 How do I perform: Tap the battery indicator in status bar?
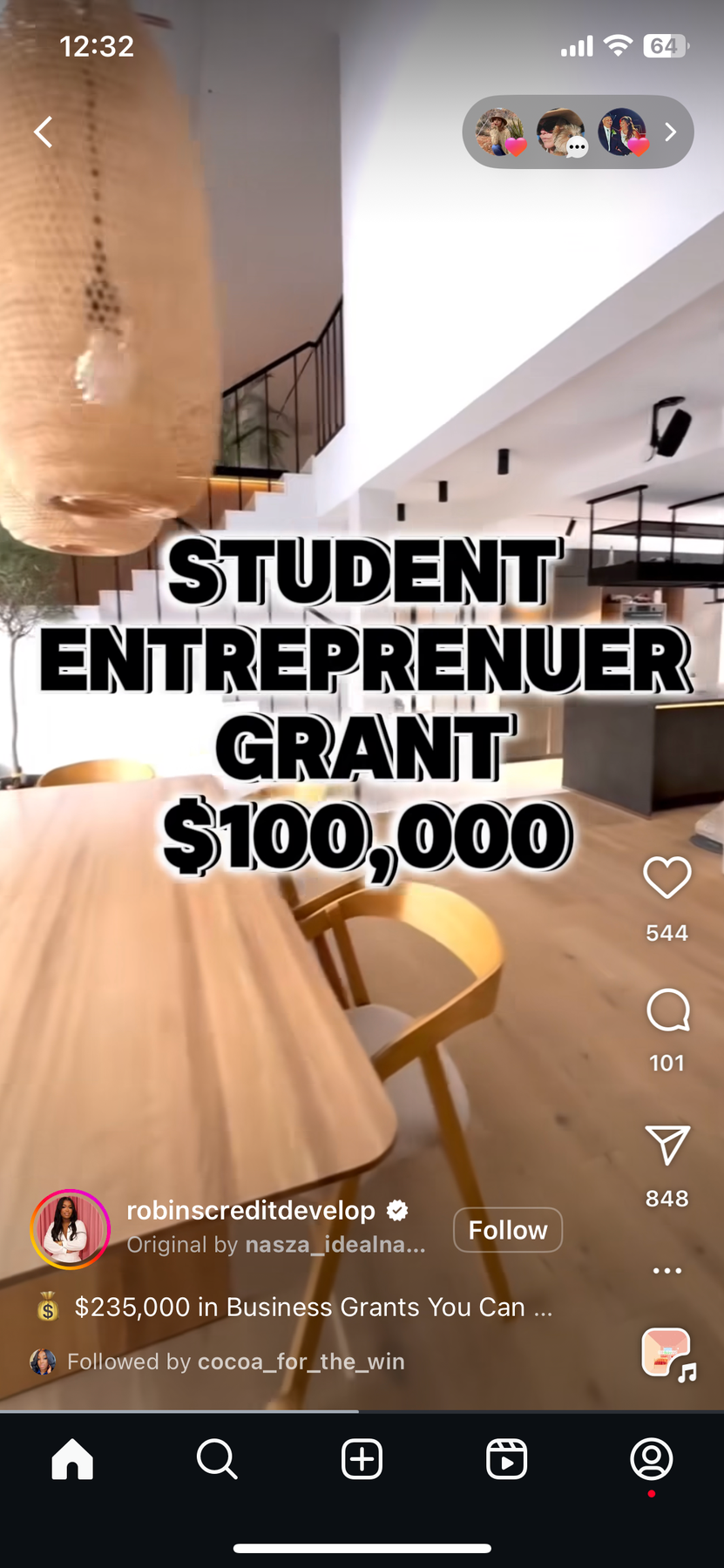665,46
